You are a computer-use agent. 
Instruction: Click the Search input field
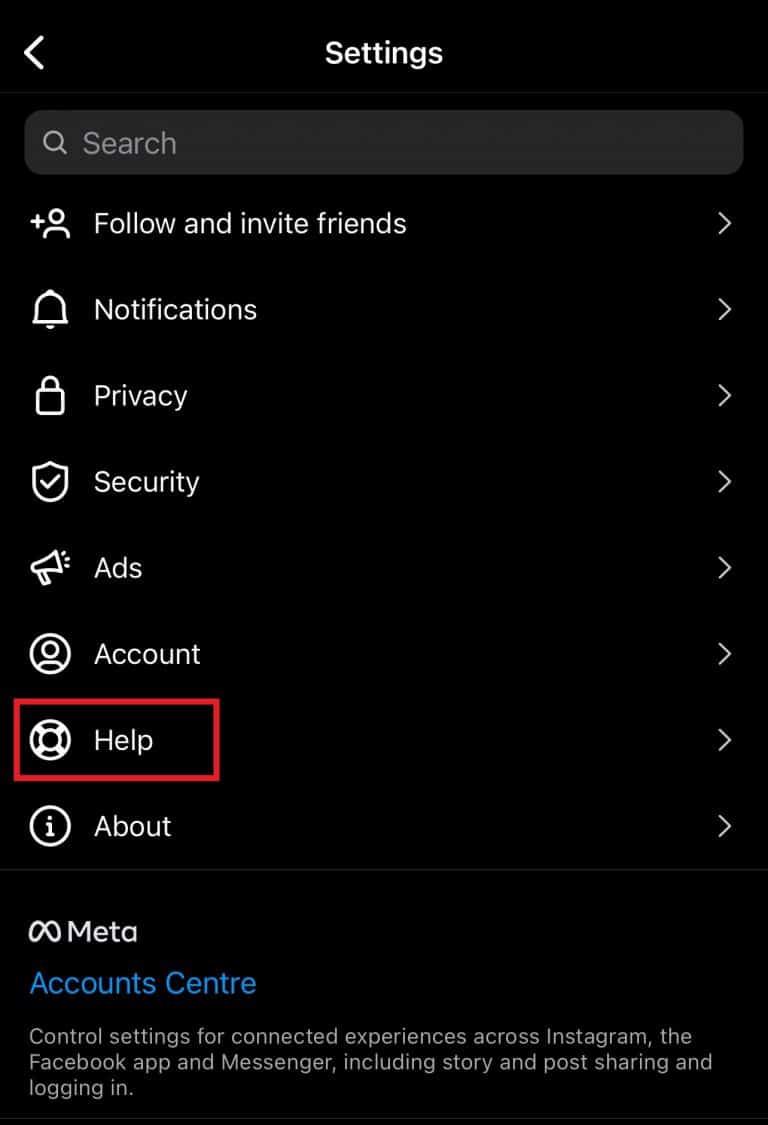click(384, 143)
